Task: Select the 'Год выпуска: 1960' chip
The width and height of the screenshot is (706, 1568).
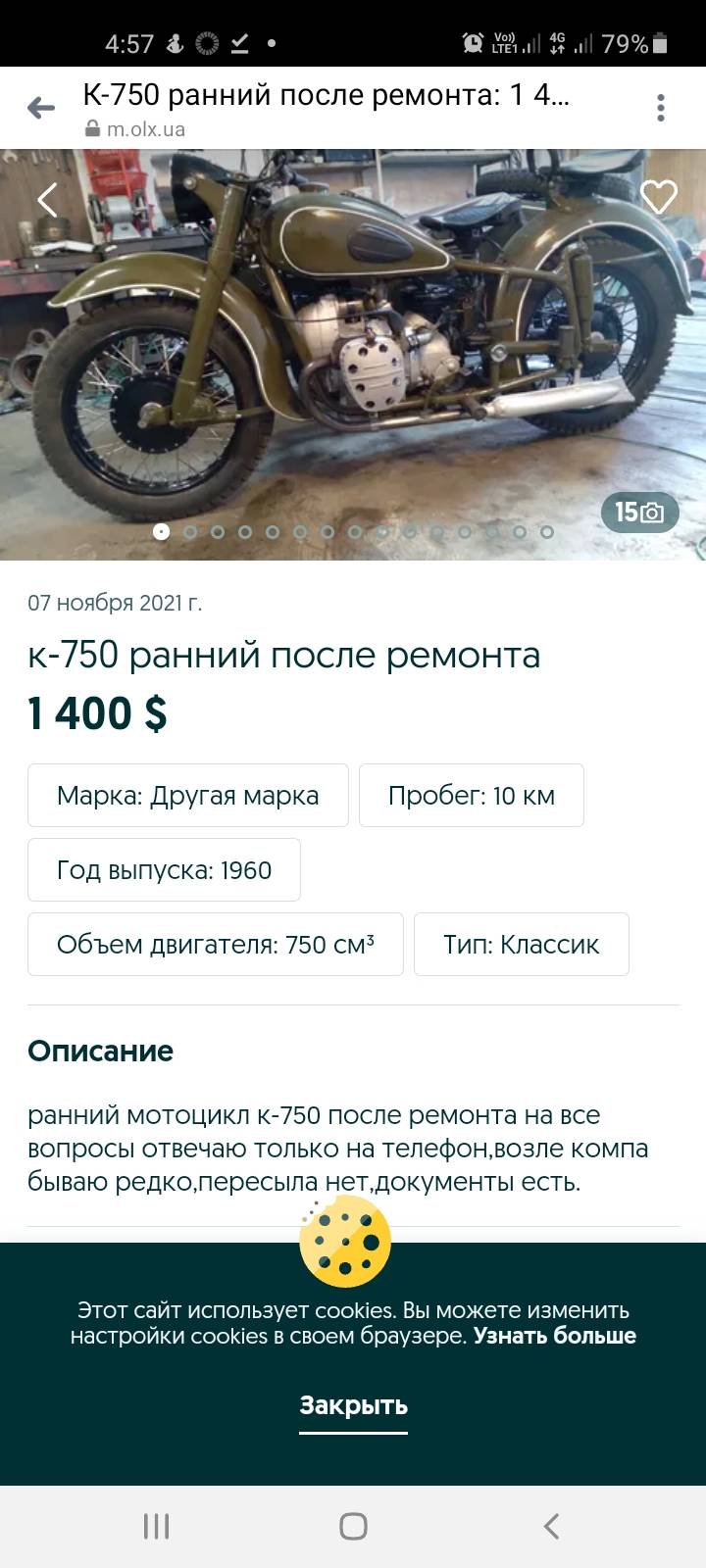Action: [164, 870]
